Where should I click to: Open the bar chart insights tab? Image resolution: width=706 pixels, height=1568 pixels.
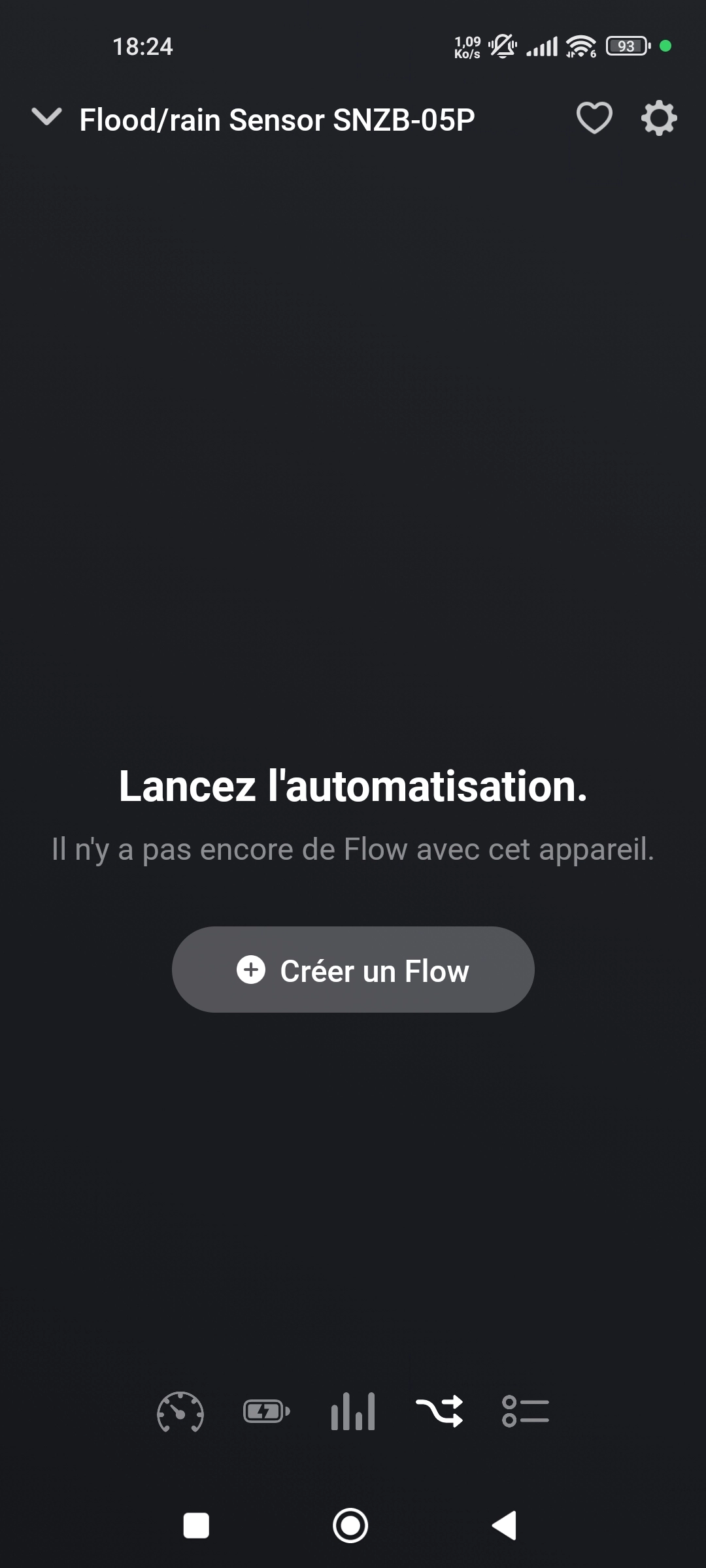[x=353, y=1412]
